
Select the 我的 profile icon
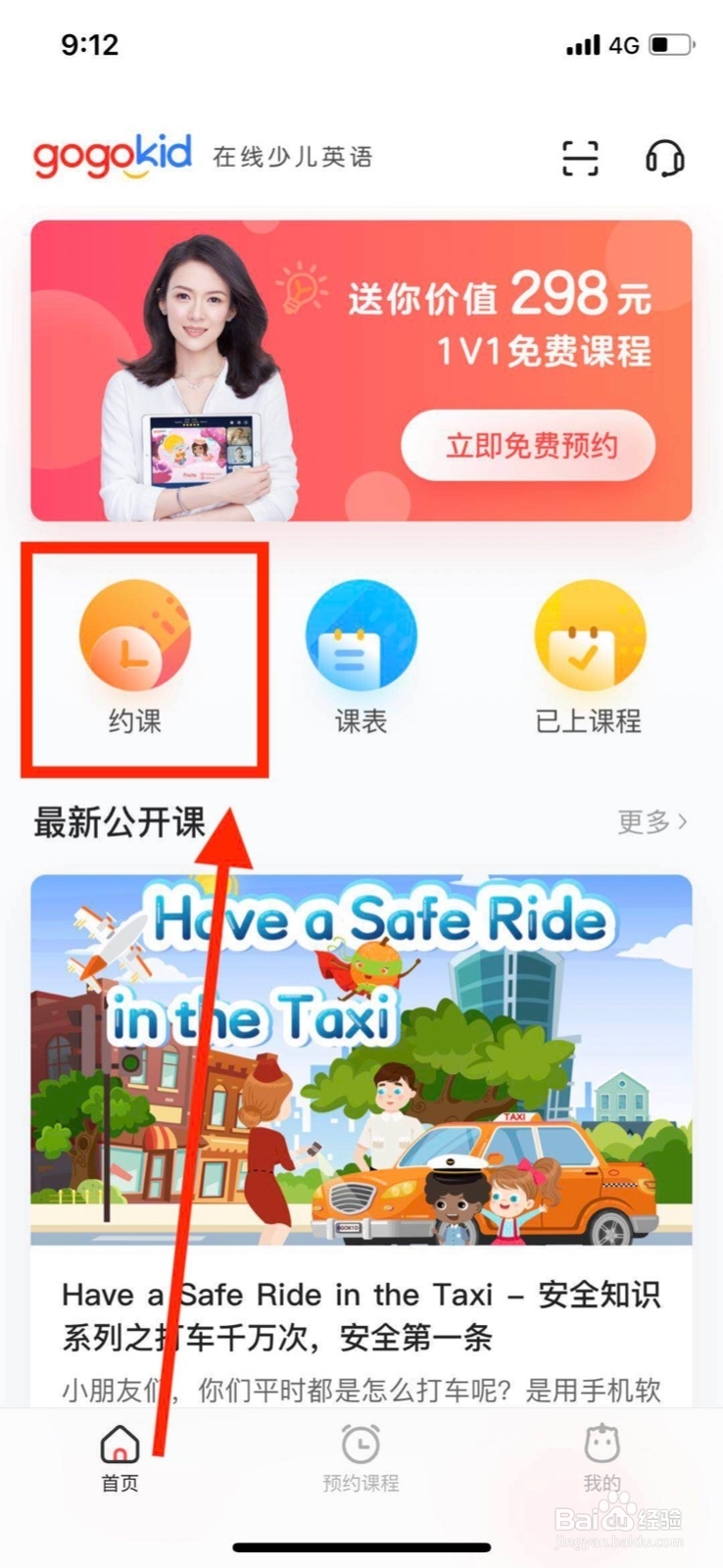[602, 1444]
